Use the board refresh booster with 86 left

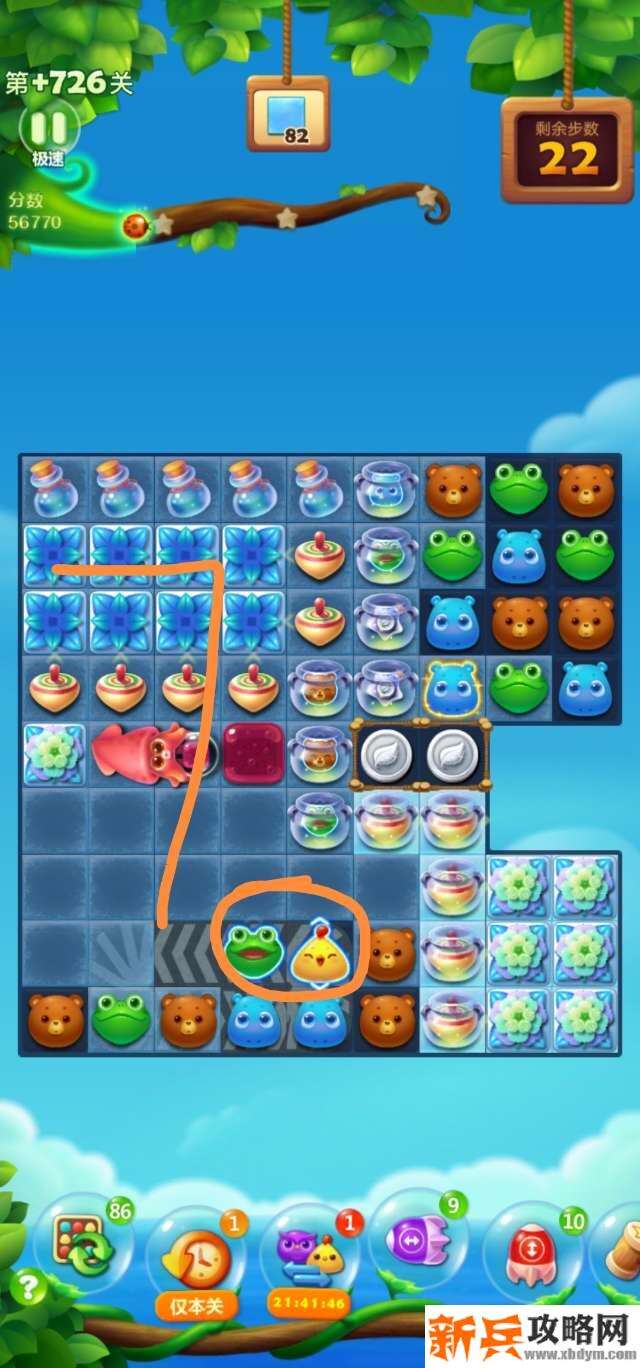click(x=84, y=1244)
